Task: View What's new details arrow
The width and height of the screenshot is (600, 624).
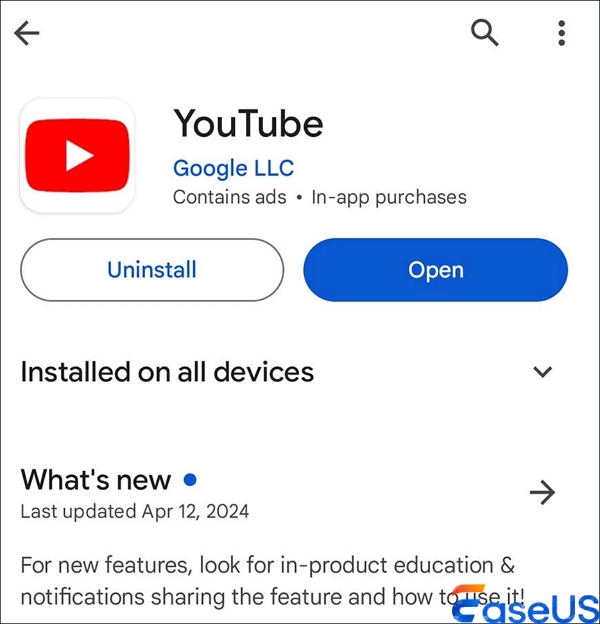Action: pyautogui.click(x=542, y=492)
